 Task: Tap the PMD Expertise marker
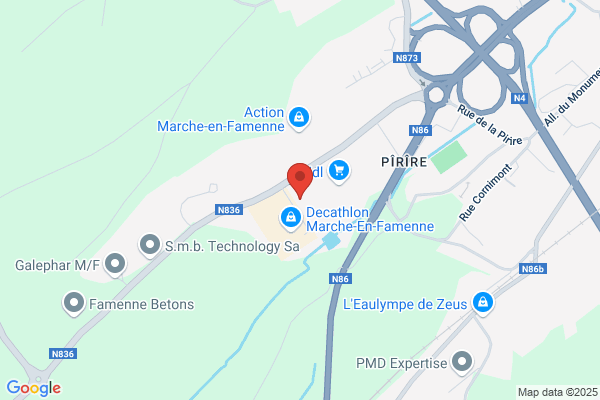click(462, 361)
